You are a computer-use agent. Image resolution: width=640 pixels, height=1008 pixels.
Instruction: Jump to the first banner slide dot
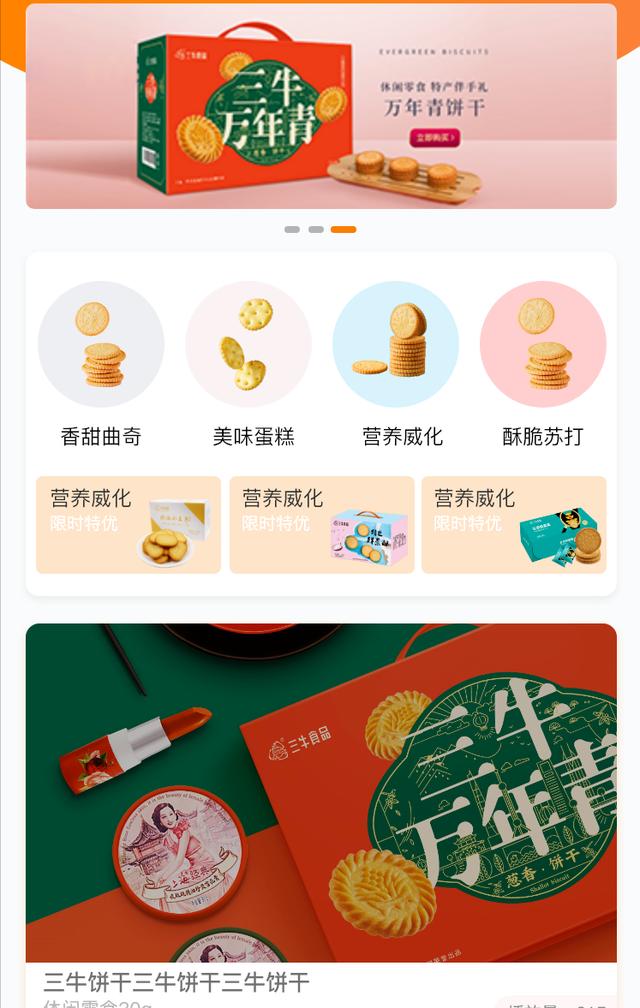point(292,229)
